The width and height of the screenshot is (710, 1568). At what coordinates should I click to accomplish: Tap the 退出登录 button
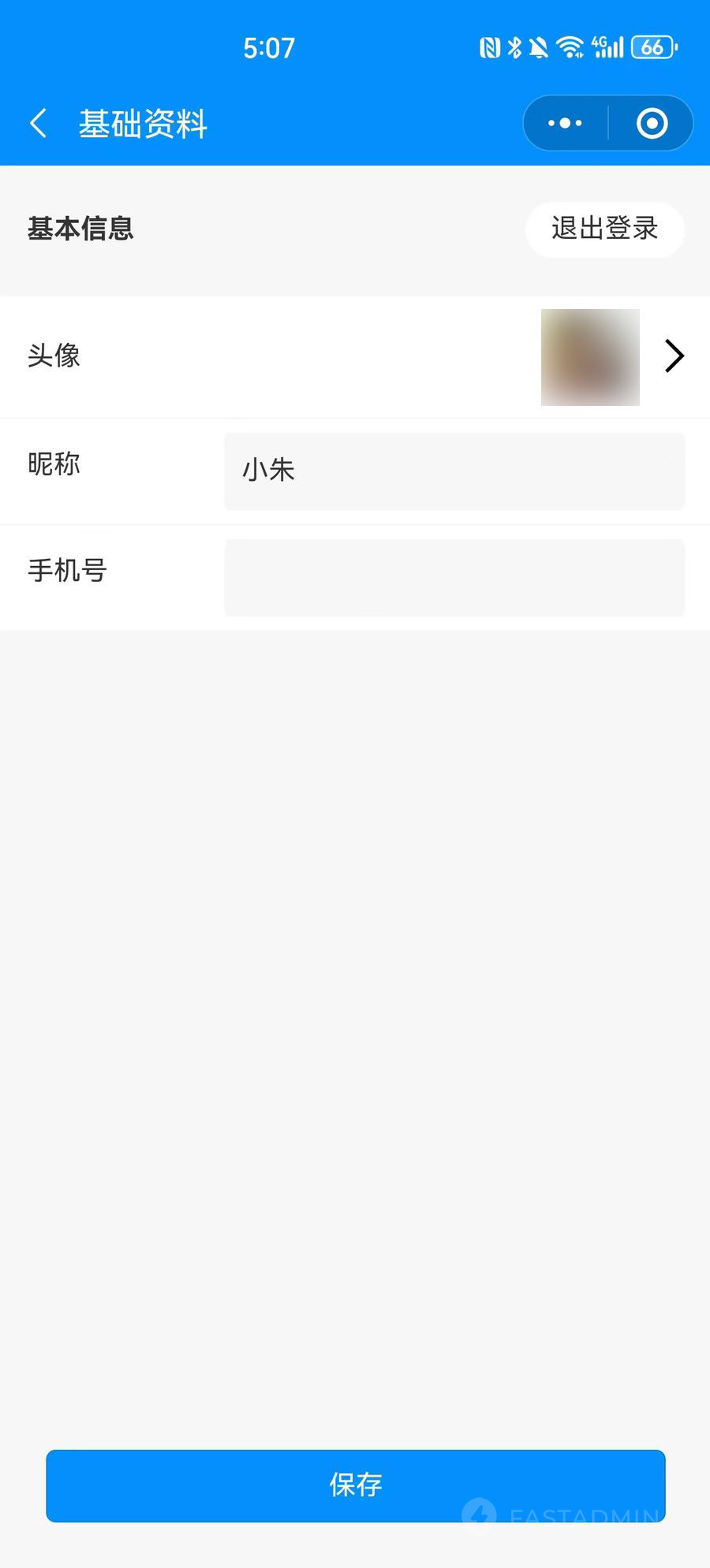pos(604,229)
